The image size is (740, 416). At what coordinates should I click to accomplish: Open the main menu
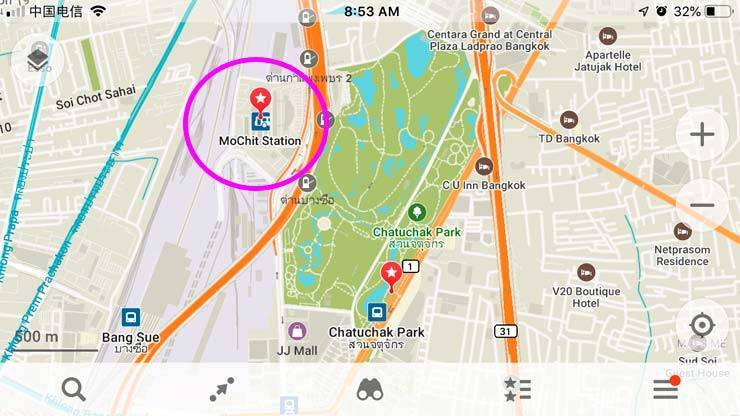(x=665, y=390)
